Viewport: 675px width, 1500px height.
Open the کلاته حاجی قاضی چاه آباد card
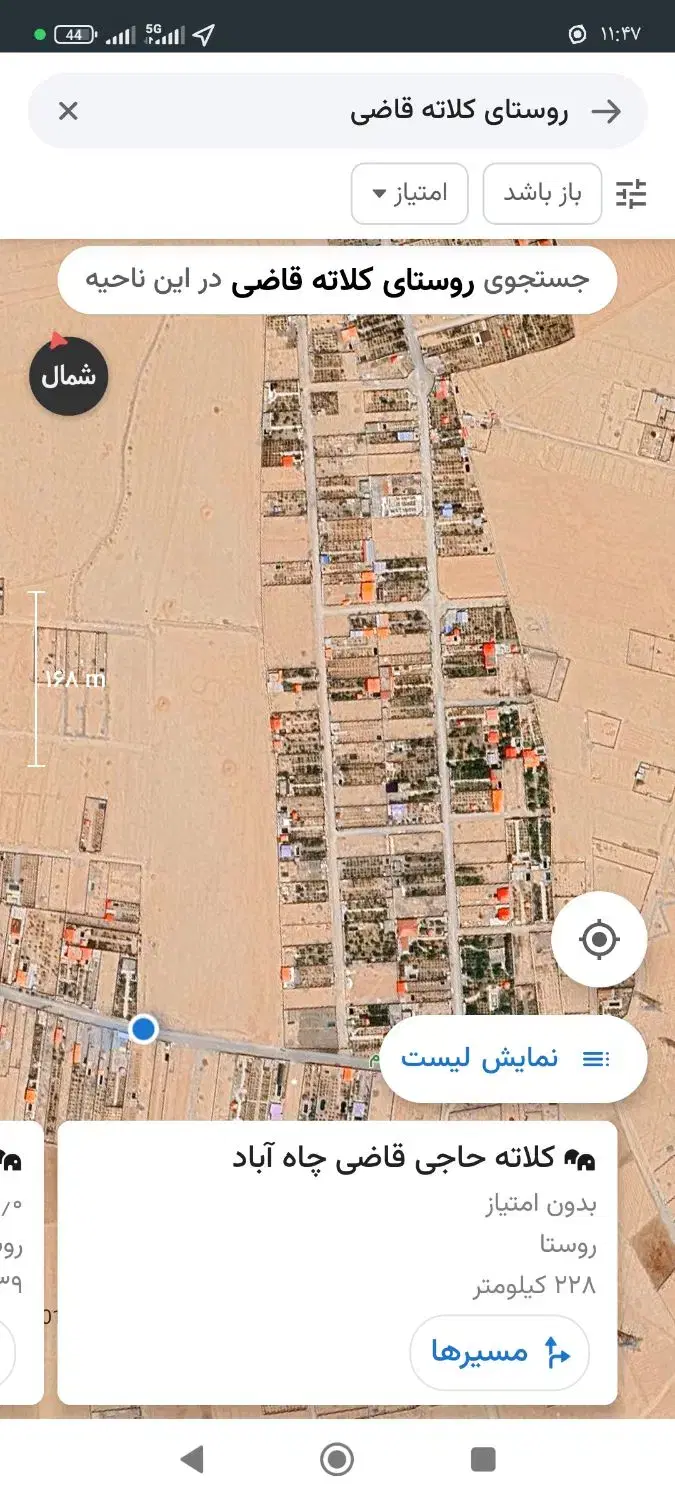click(337, 1262)
